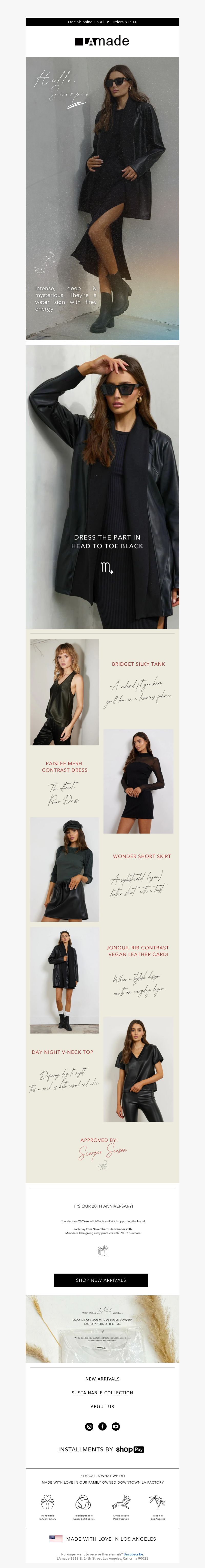Open the Hello Scorpio hero banner
This screenshot has height=1568, width=205.
tap(102, 198)
